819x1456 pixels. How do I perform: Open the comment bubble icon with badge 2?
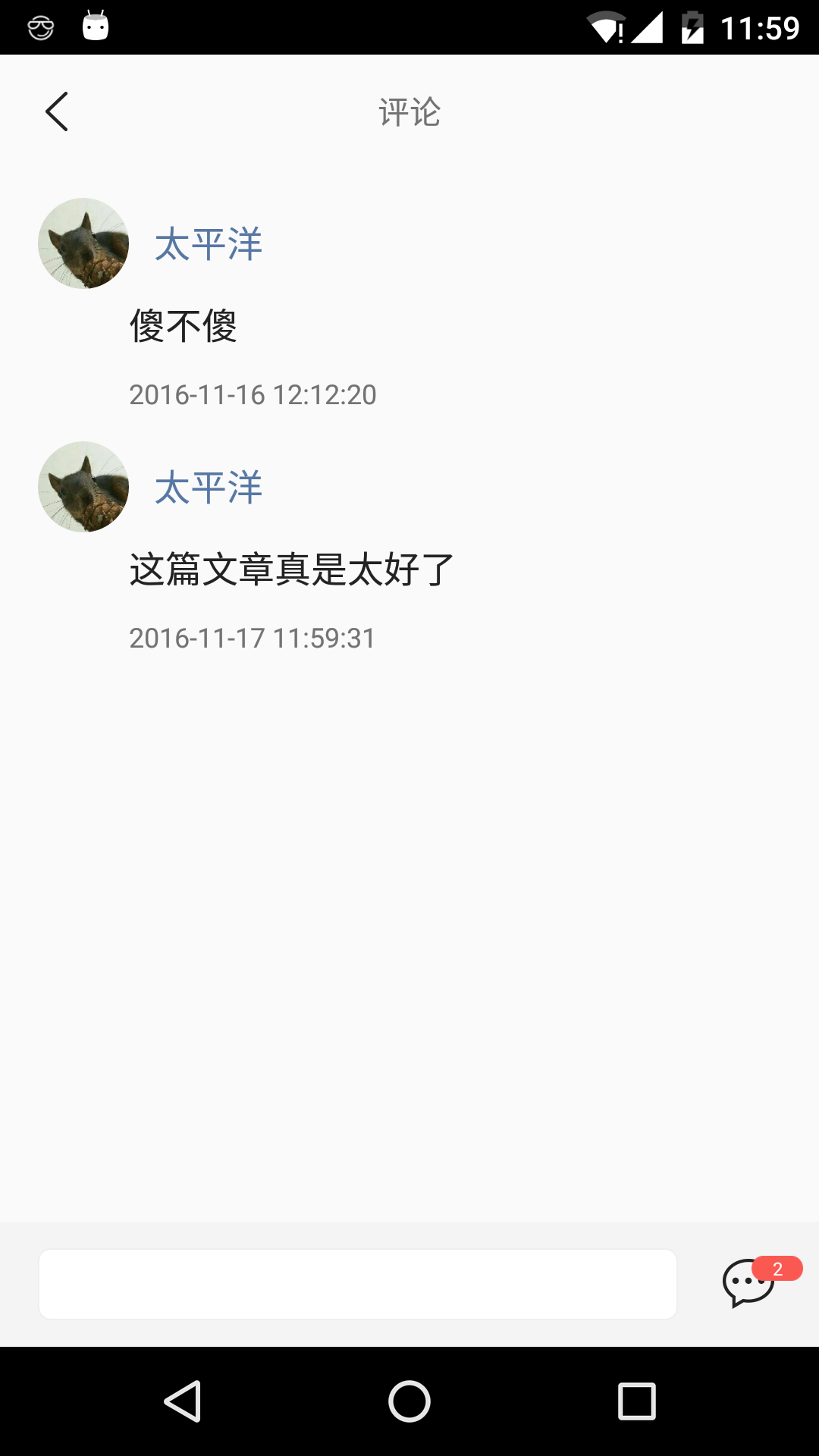click(x=751, y=1283)
